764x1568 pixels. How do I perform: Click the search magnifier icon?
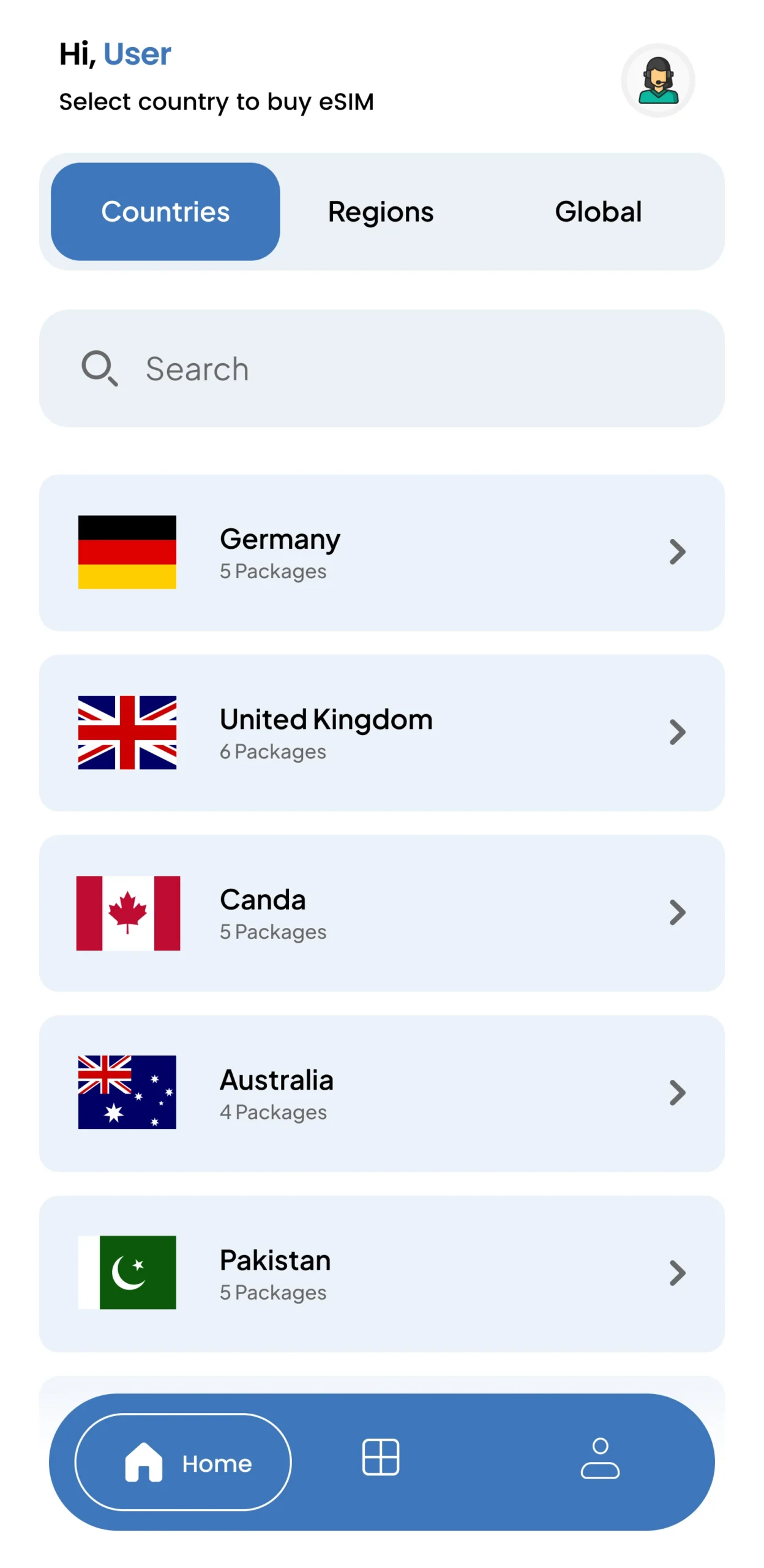point(98,368)
